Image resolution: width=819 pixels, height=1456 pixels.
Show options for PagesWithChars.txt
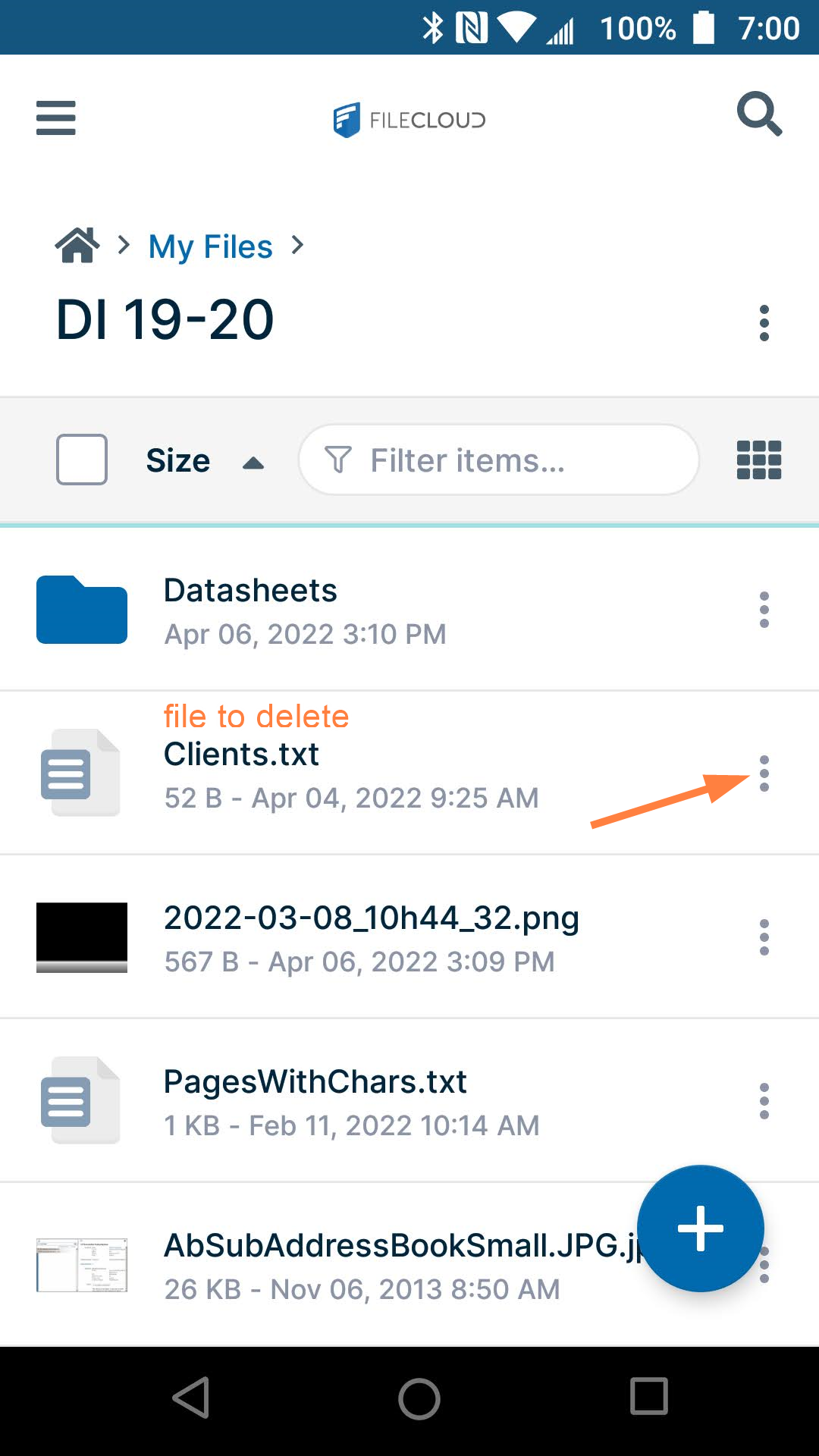764,1101
